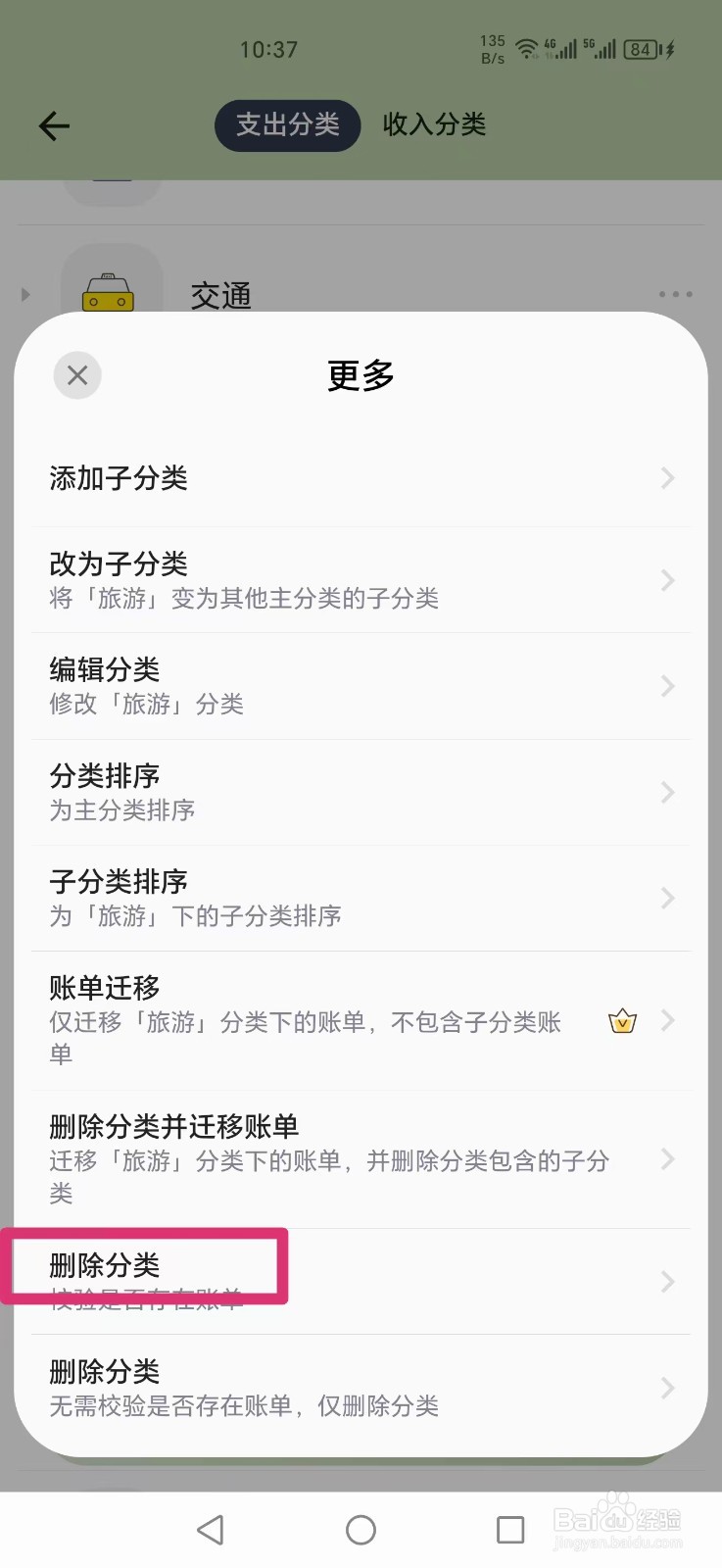Open 子分类排序 via its chevron arrow
Viewport: 722px width, 1568px height.
(669, 898)
